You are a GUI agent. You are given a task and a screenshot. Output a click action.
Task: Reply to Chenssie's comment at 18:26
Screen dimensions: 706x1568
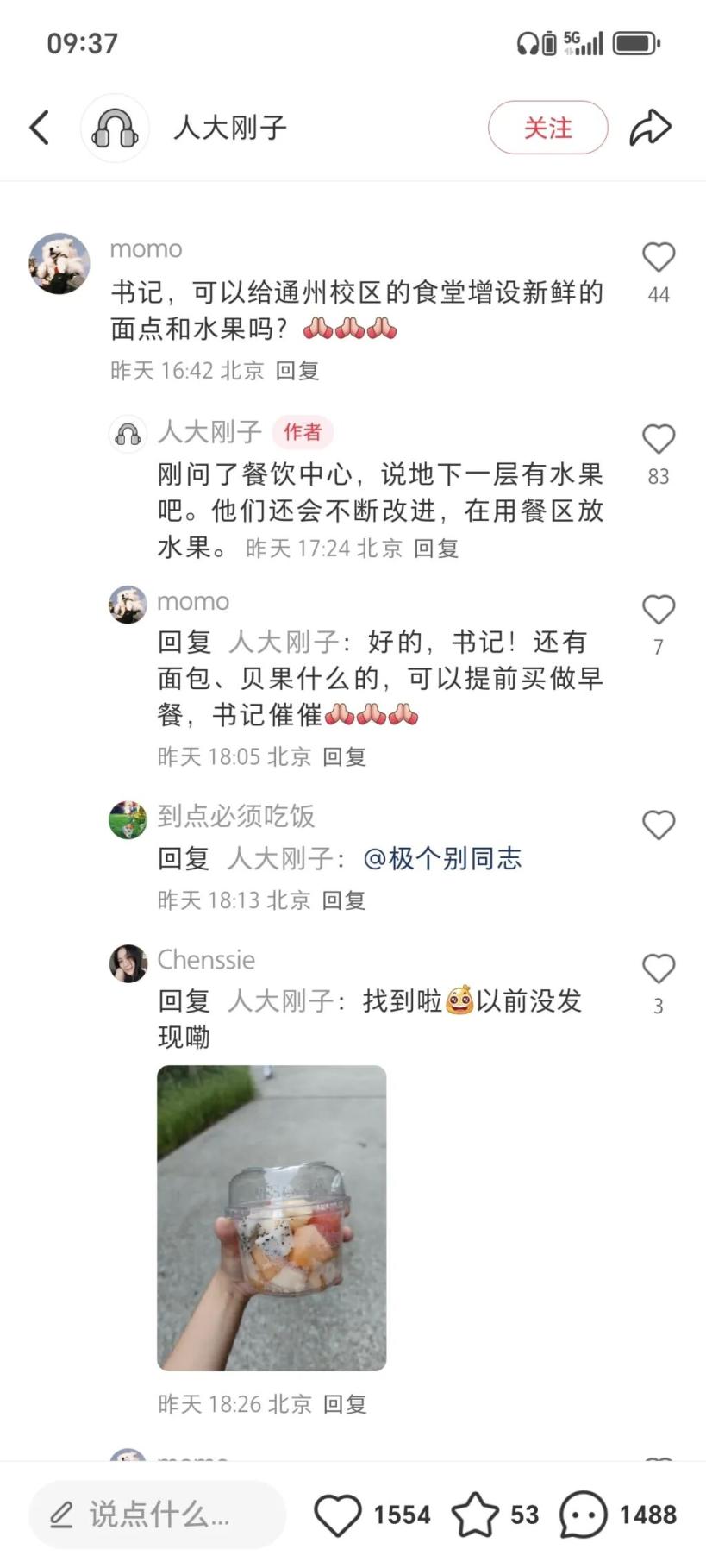click(x=345, y=1404)
